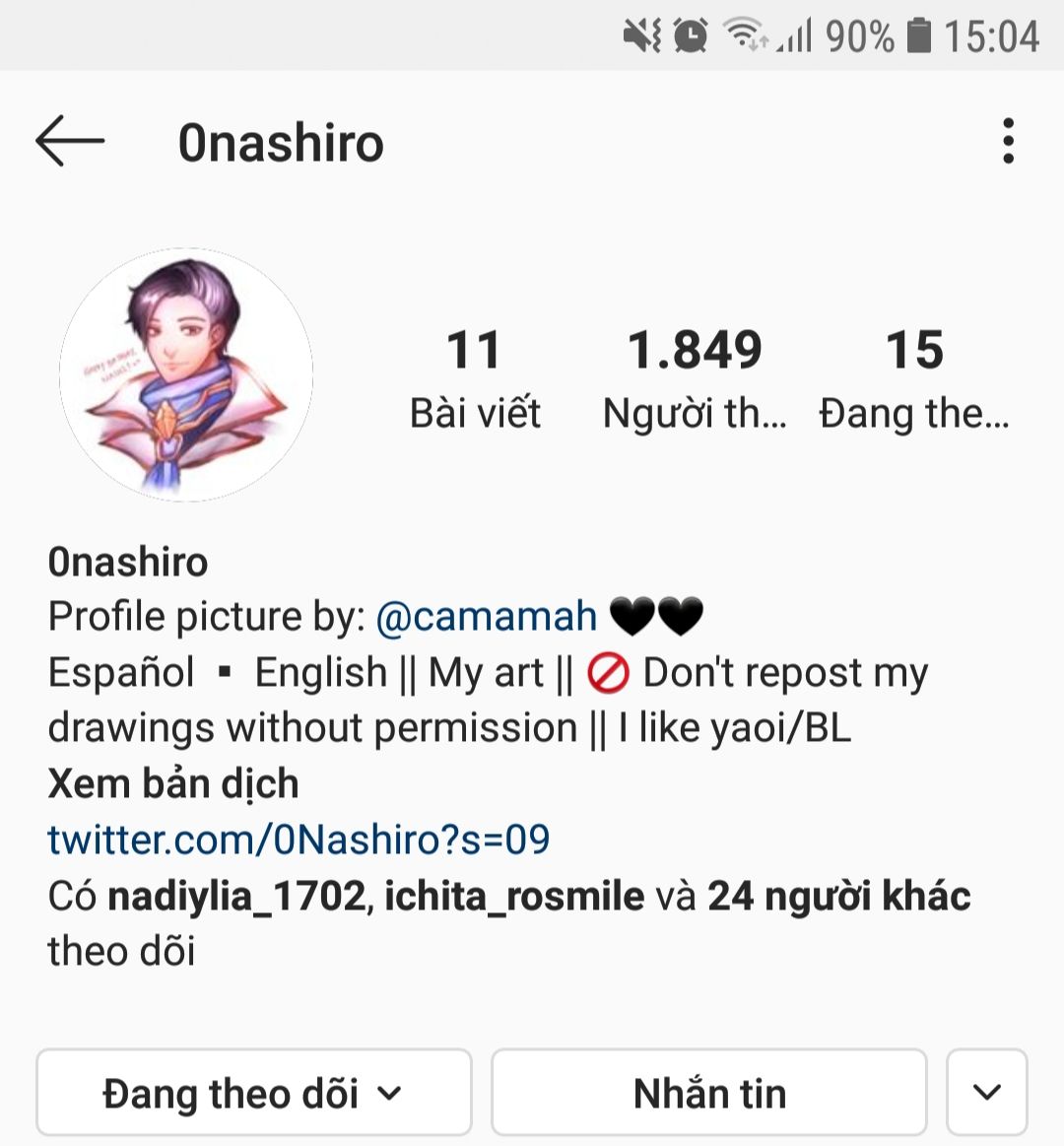The height and width of the screenshot is (1146, 1064).
Task: View the 1.849 followers list
Action: pos(695,380)
